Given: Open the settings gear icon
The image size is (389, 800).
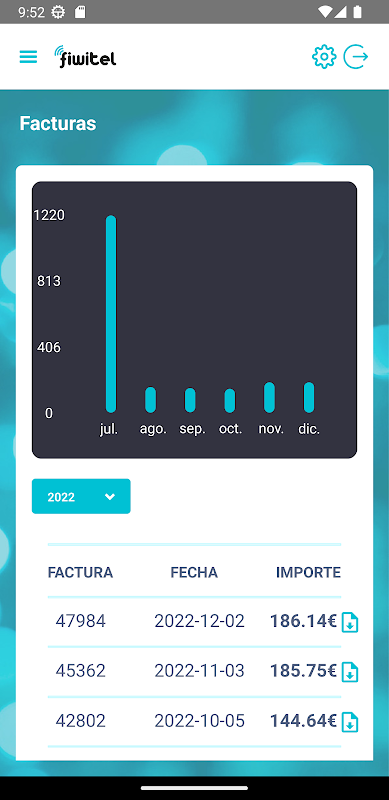Looking at the screenshot, I should point(324,57).
